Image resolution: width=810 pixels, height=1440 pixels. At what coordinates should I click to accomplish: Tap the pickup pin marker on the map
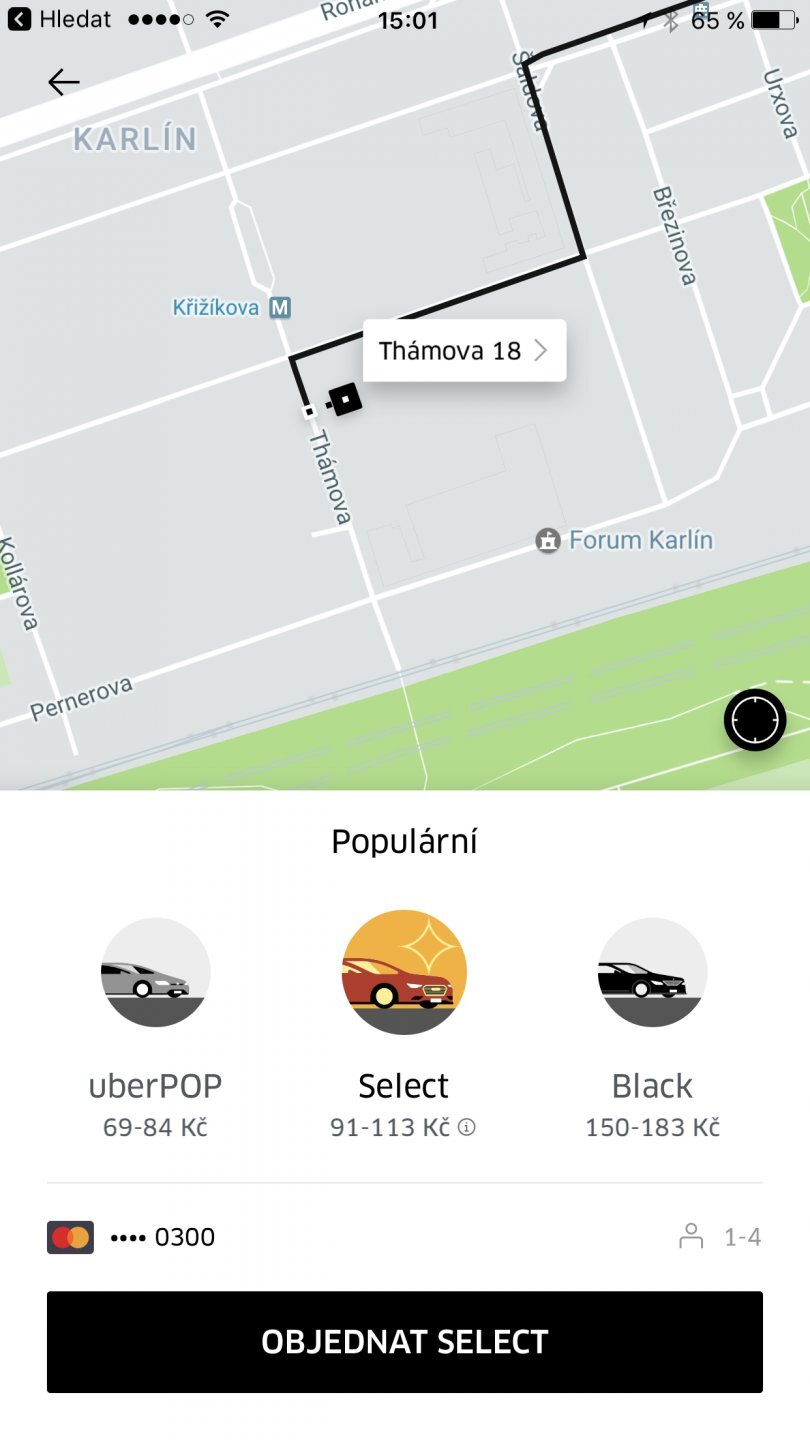tap(344, 400)
